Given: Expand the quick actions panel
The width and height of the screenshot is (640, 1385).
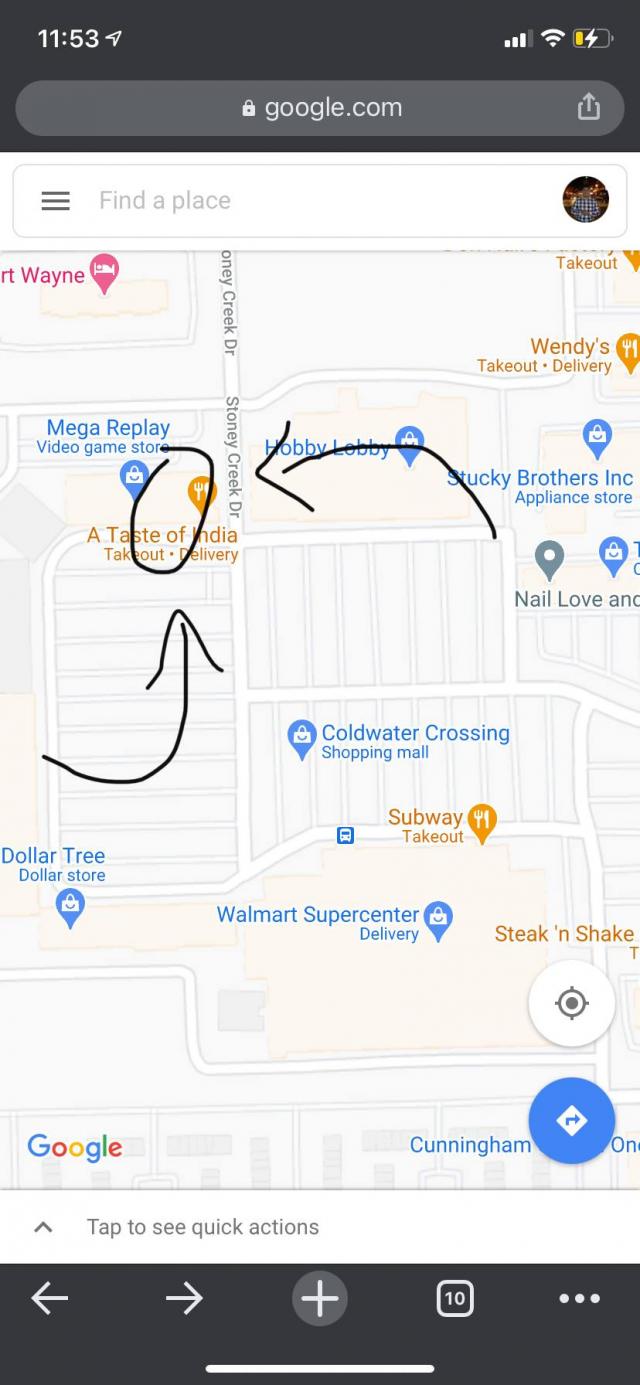Looking at the screenshot, I should tap(44, 1227).
